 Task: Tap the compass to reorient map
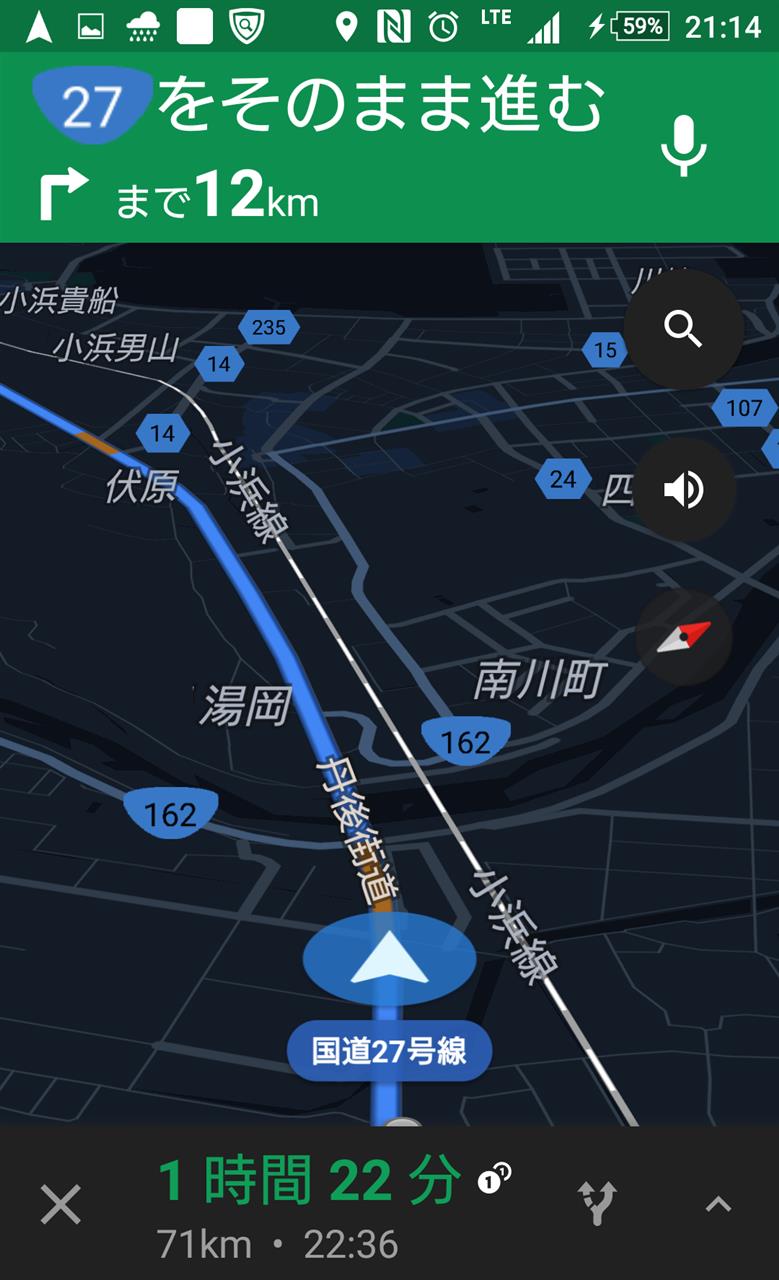(684, 637)
